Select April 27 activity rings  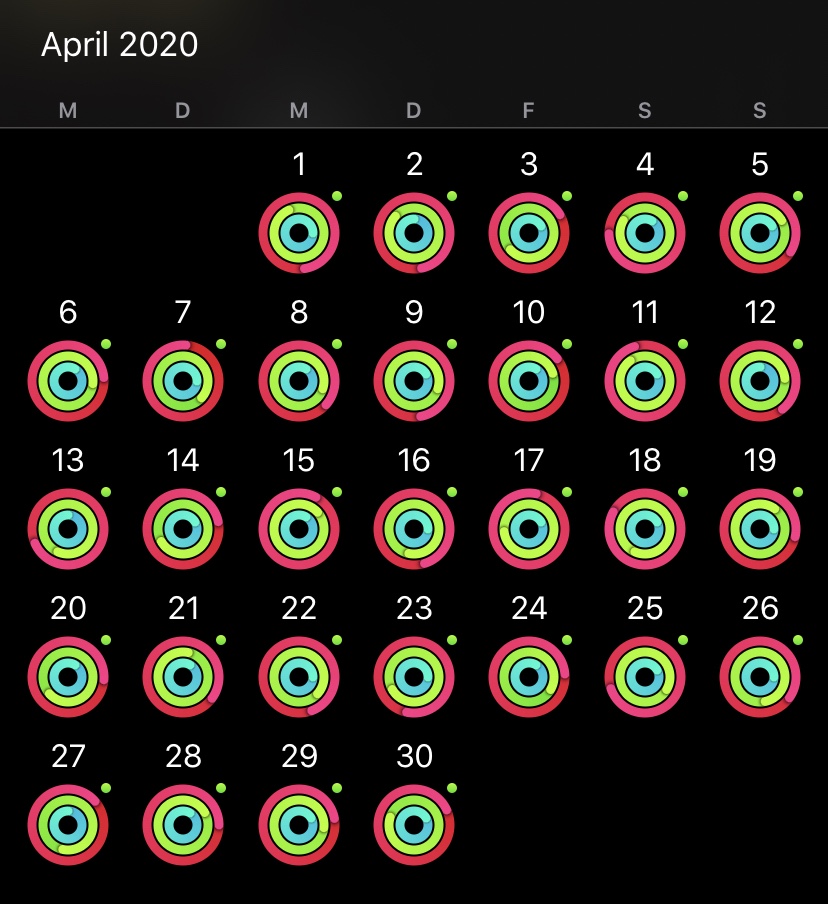(x=68, y=825)
